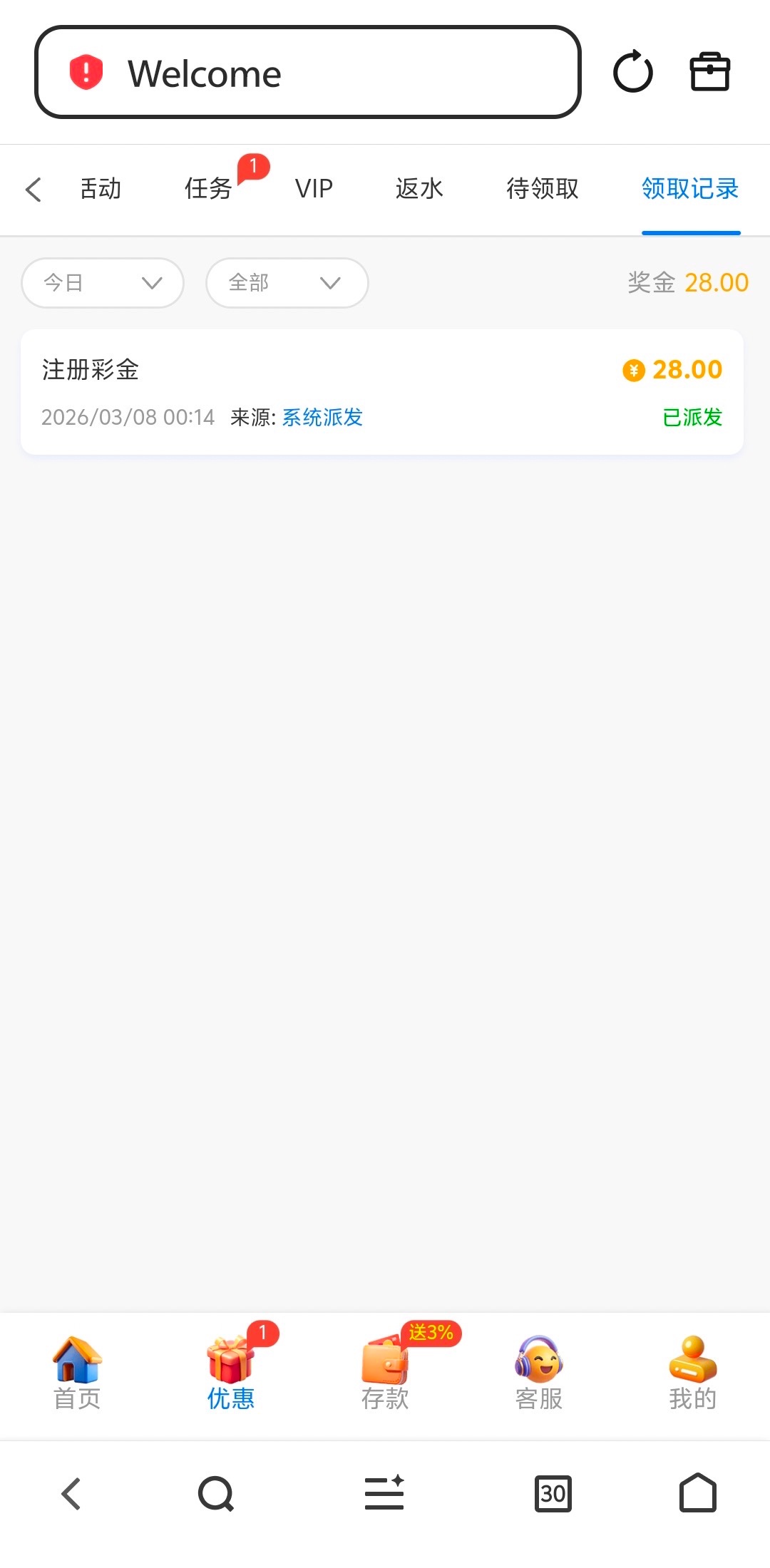Switch to the VIP tab

point(314,189)
